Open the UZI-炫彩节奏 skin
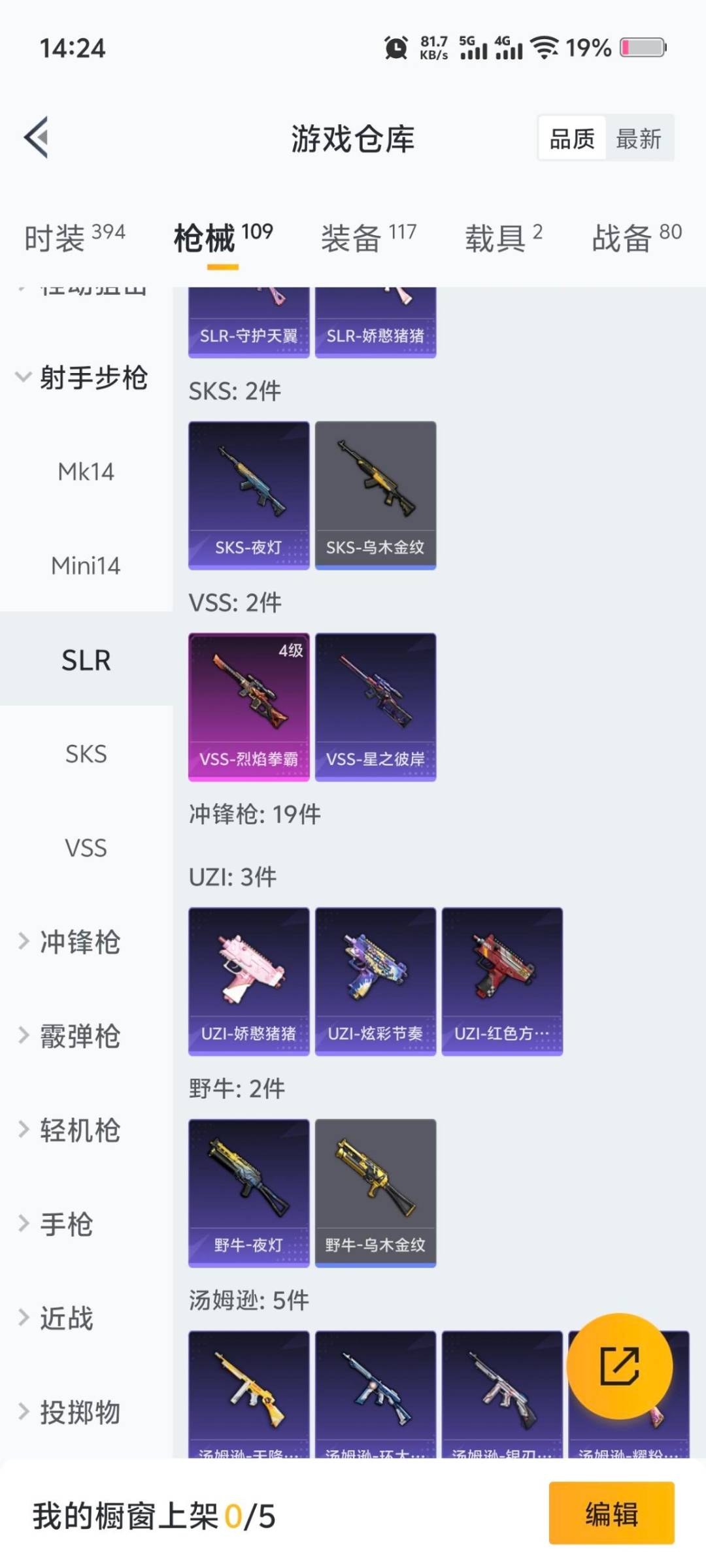Image resolution: width=706 pixels, height=1568 pixels. [x=375, y=981]
